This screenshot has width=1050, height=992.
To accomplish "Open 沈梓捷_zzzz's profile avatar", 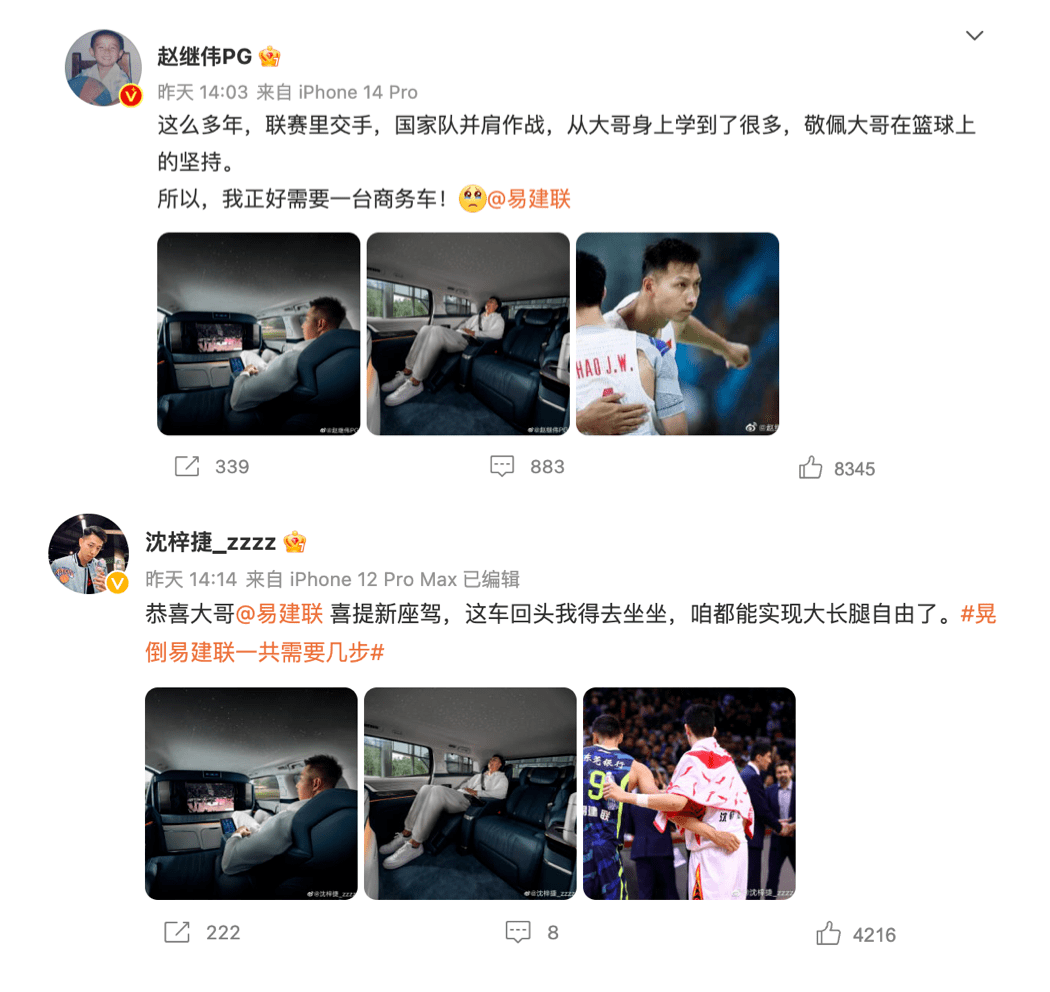I will coord(89,553).
